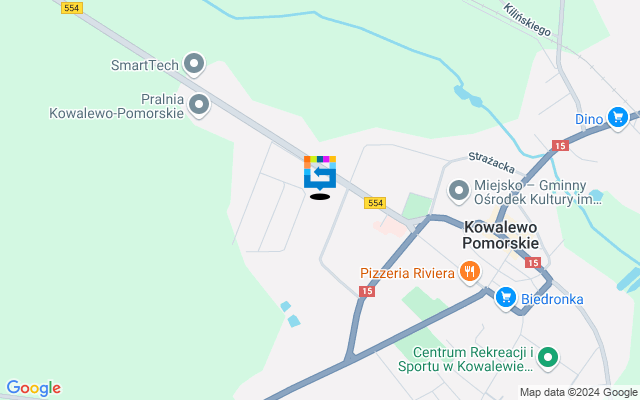Image resolution: width=640 pixels, height=400 pixels.
Task: Open Miejsko-Gminny Ośrodek Kultury marker
Action: 459,189
